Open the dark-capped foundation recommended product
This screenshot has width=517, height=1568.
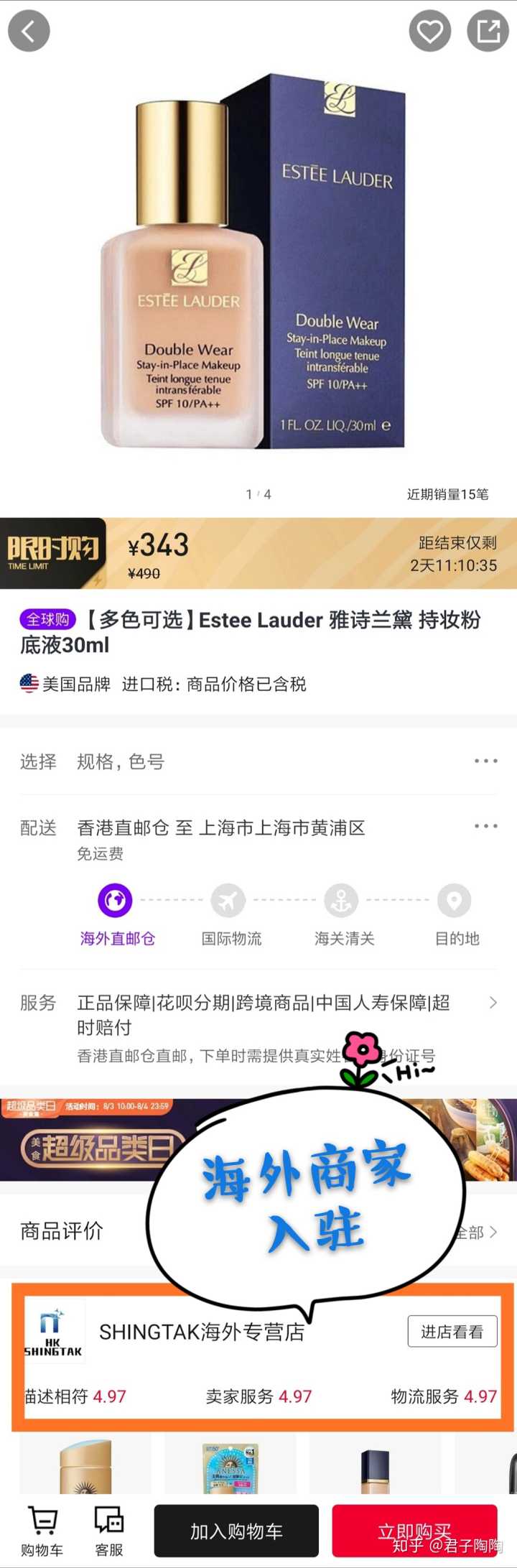pos(375,1466)
